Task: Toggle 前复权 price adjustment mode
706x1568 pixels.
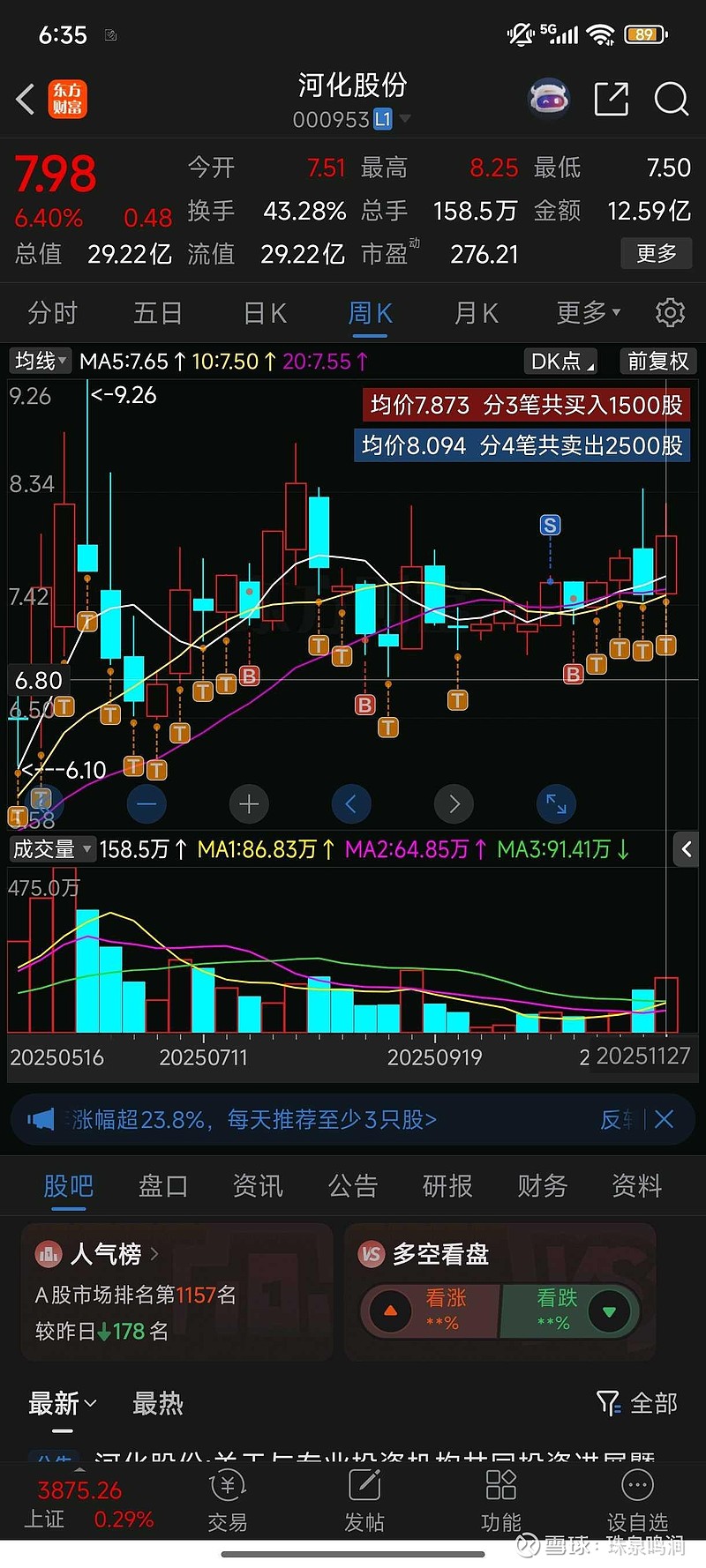Action: (x=657, y=361)
